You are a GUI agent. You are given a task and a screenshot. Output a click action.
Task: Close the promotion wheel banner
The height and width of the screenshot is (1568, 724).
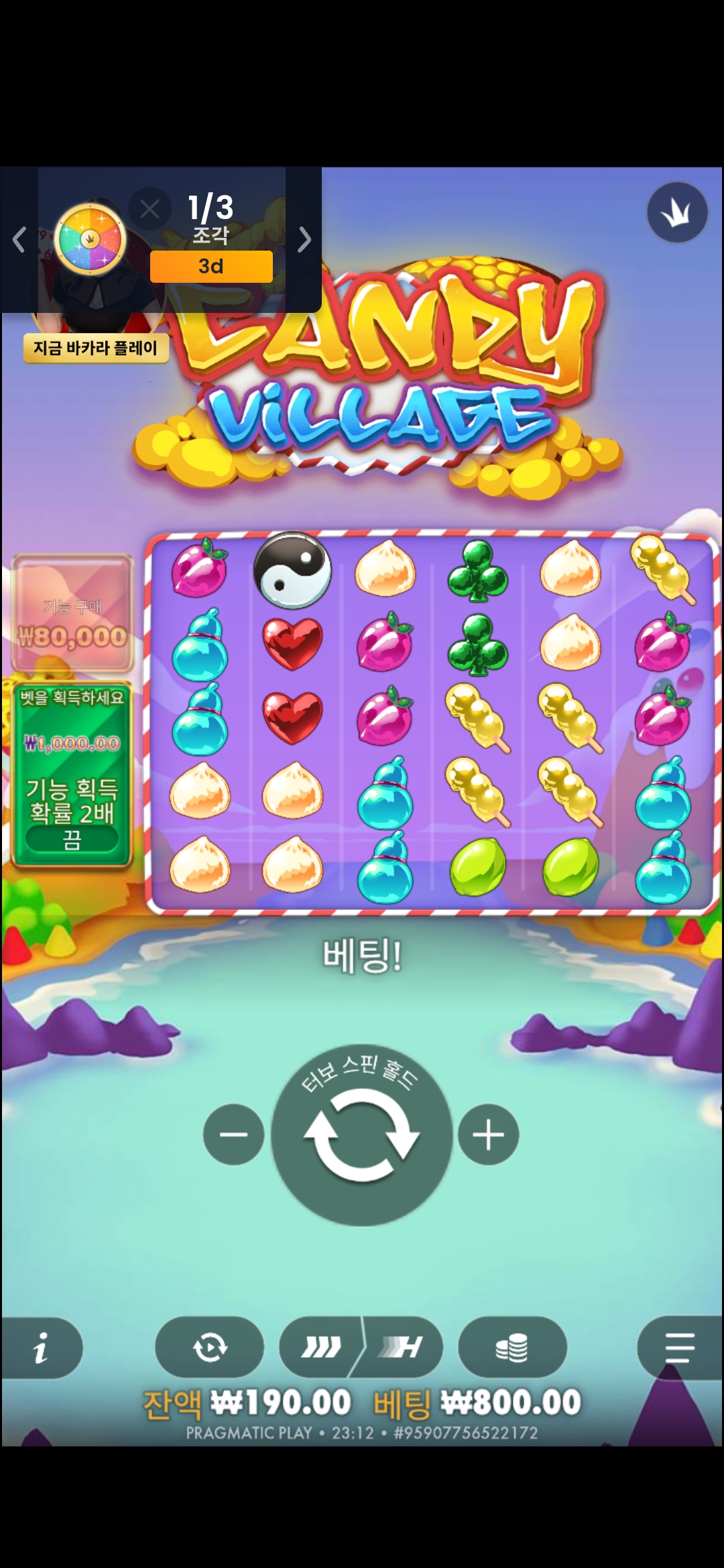coord(149,209)
